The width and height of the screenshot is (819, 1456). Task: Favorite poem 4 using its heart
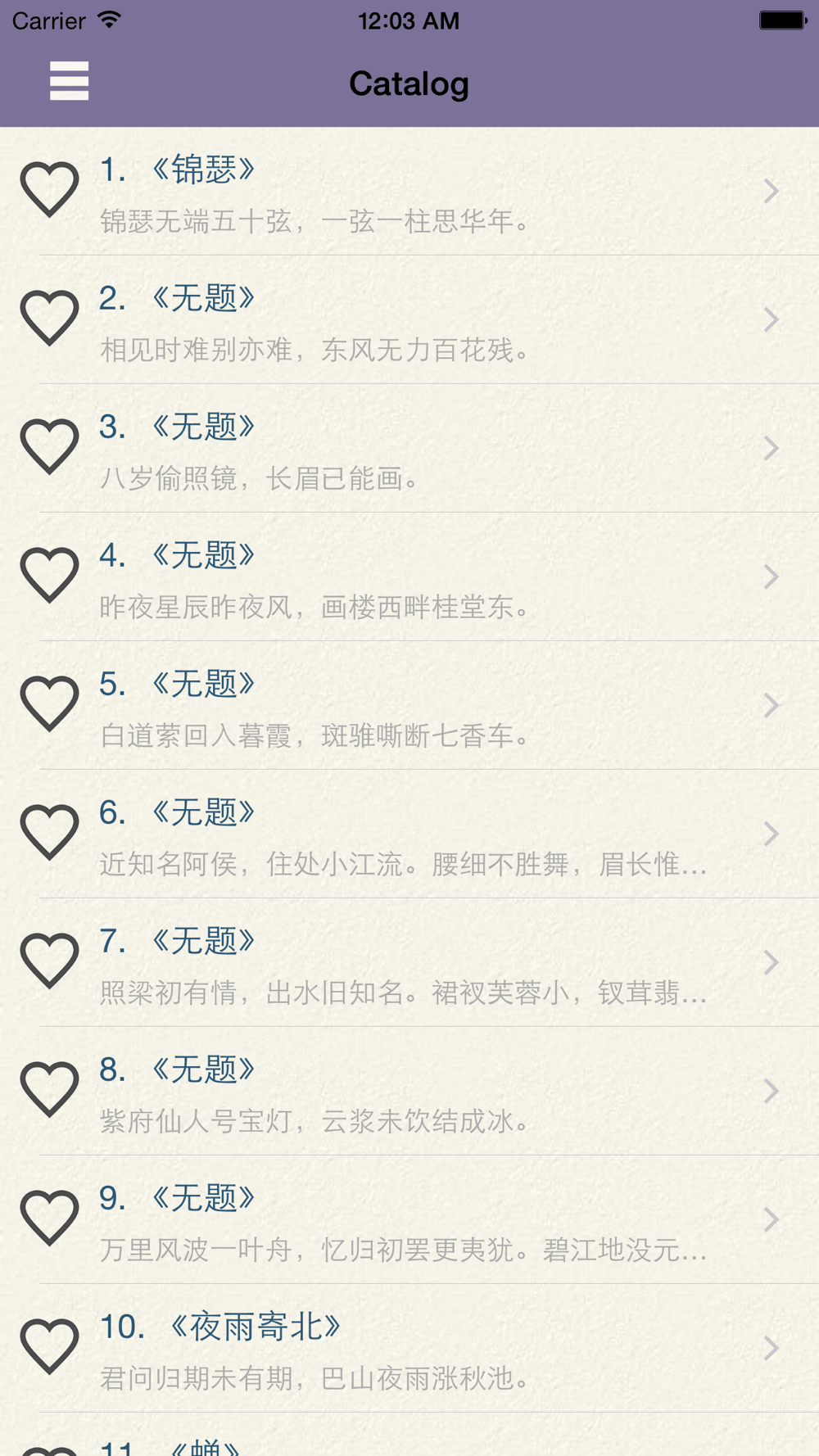pos(49,575)
